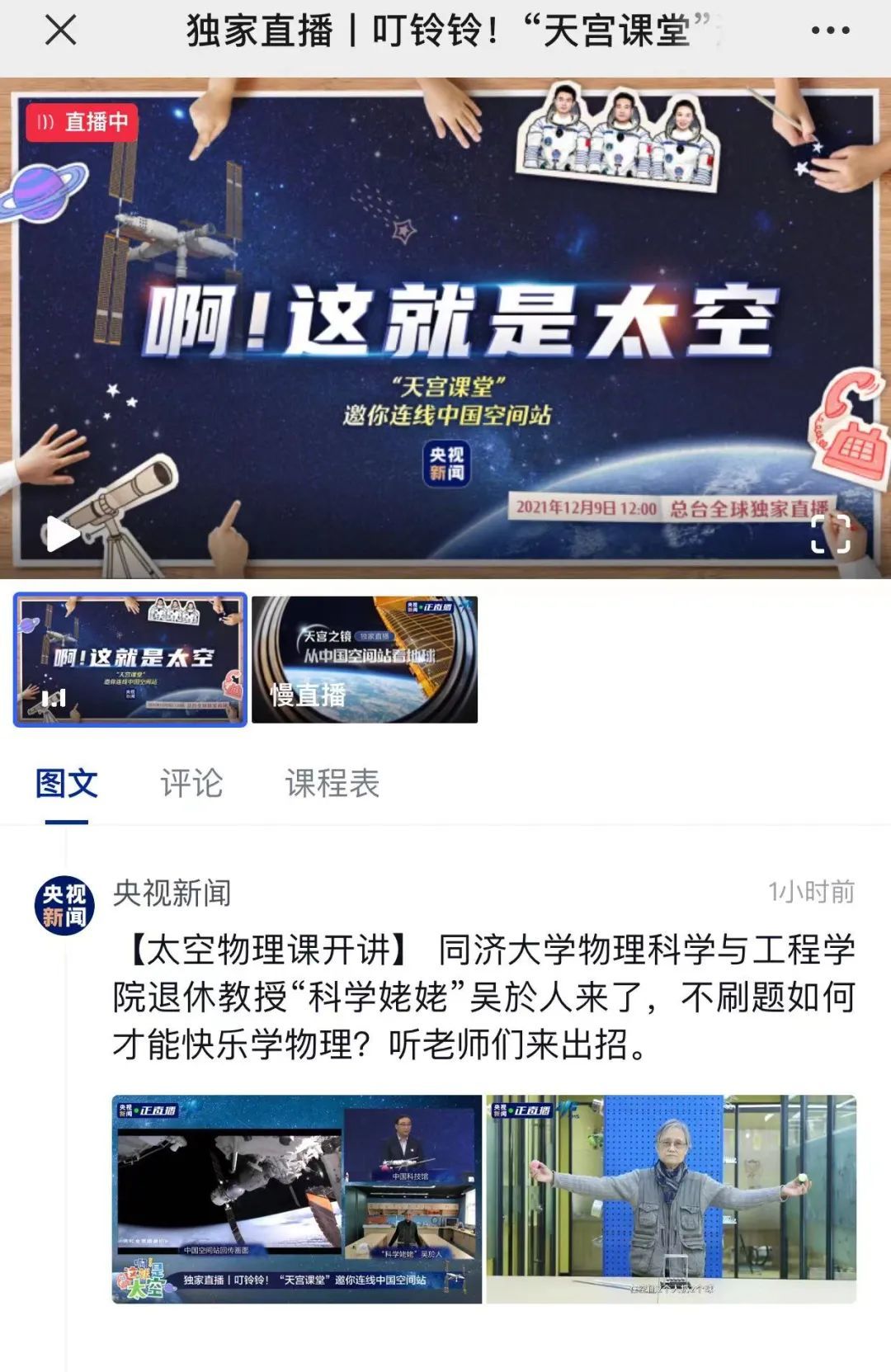Switch to the 慢直播 stream thumbnail

(365, 660)
